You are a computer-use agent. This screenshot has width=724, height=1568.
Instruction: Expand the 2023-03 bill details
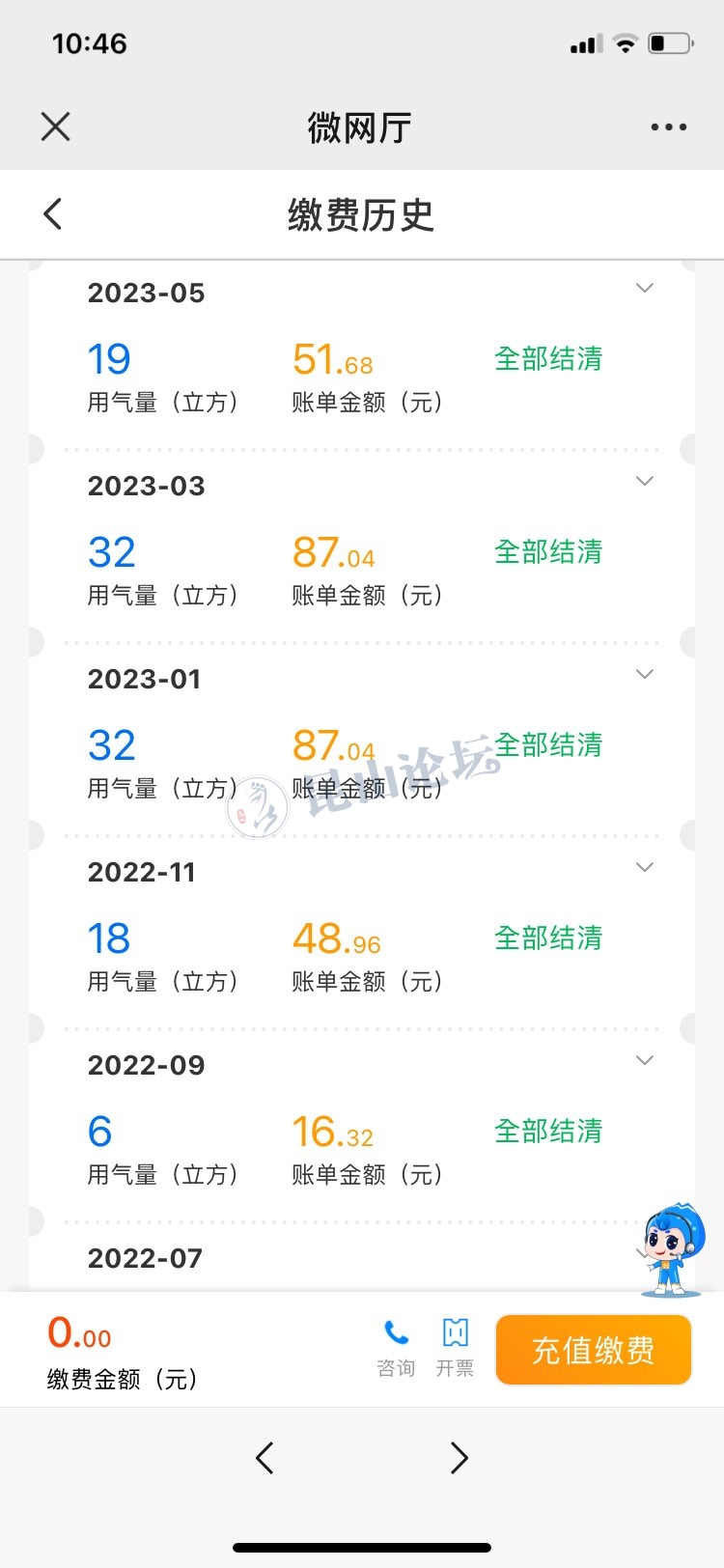pyautogui.click(x=645, y=481)
